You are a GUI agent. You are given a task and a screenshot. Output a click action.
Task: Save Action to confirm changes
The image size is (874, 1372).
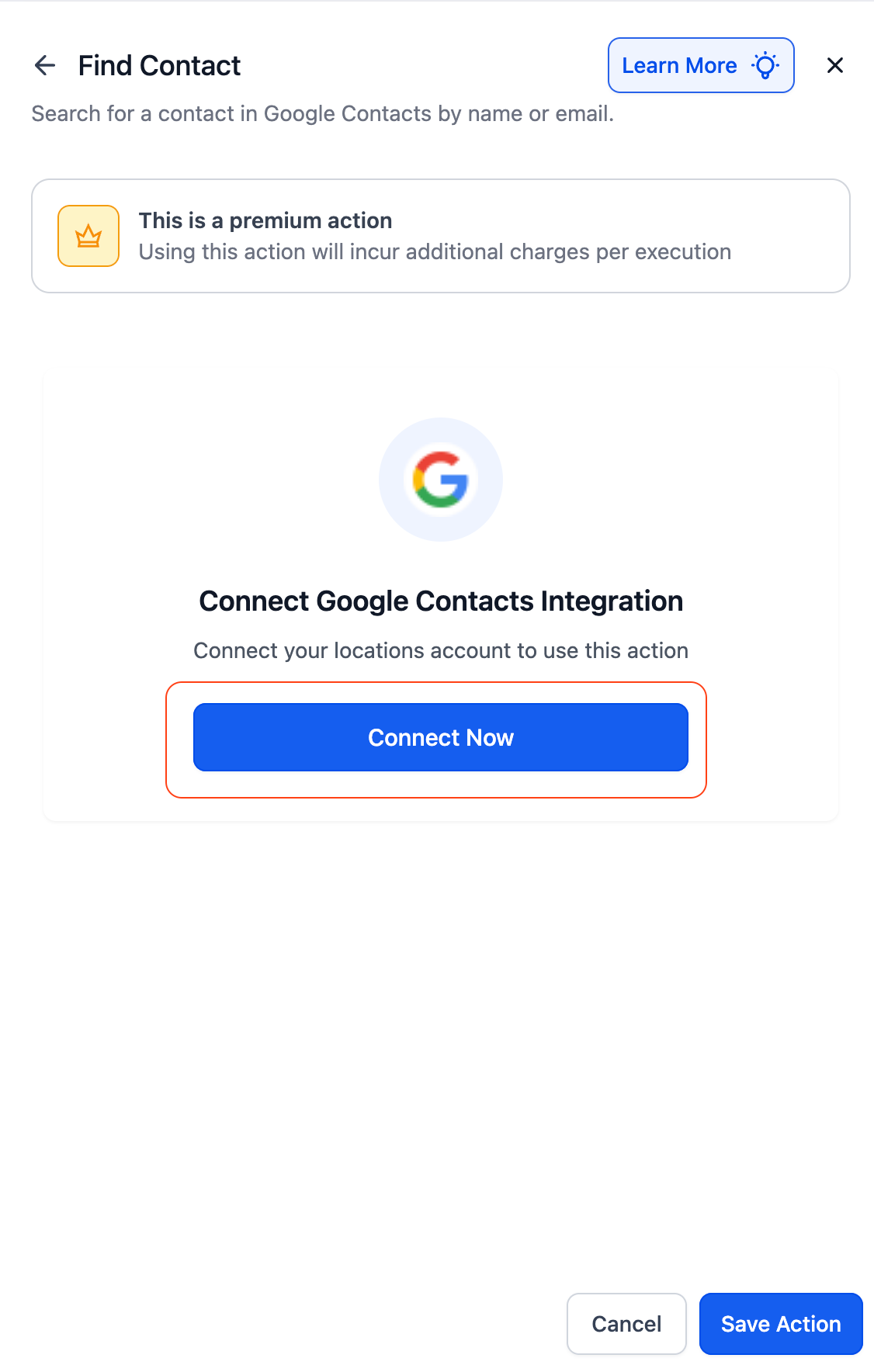[780, 1324]
